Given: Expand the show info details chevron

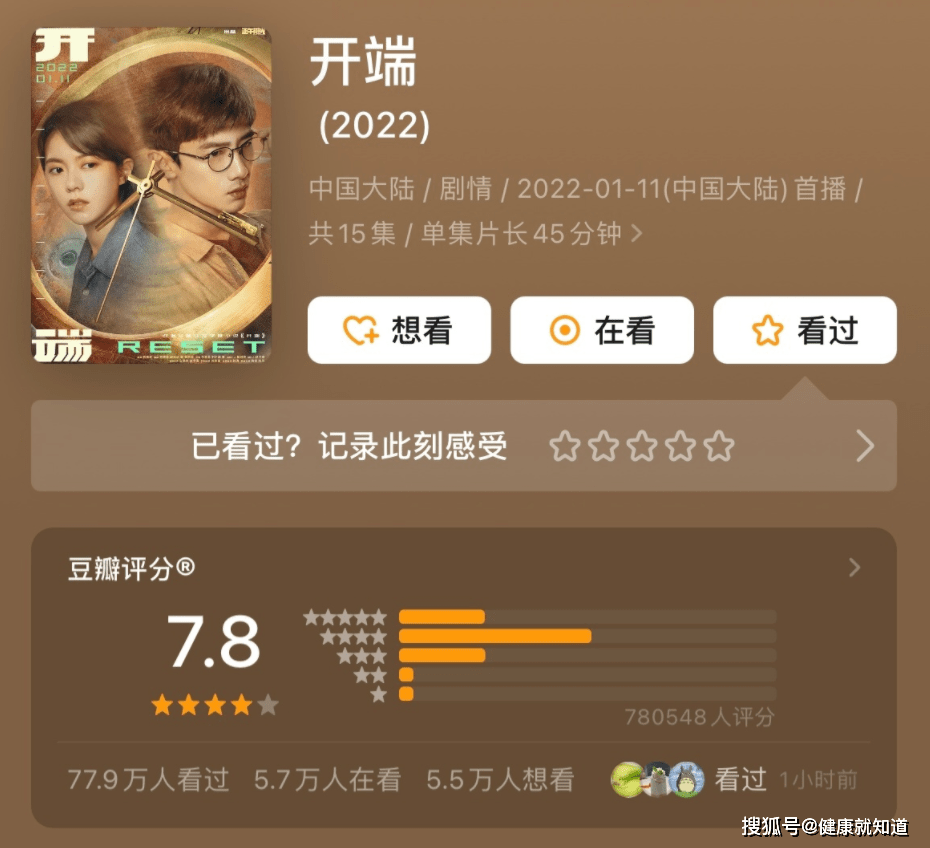Looking at the screenshot, I should coord(637,234).
